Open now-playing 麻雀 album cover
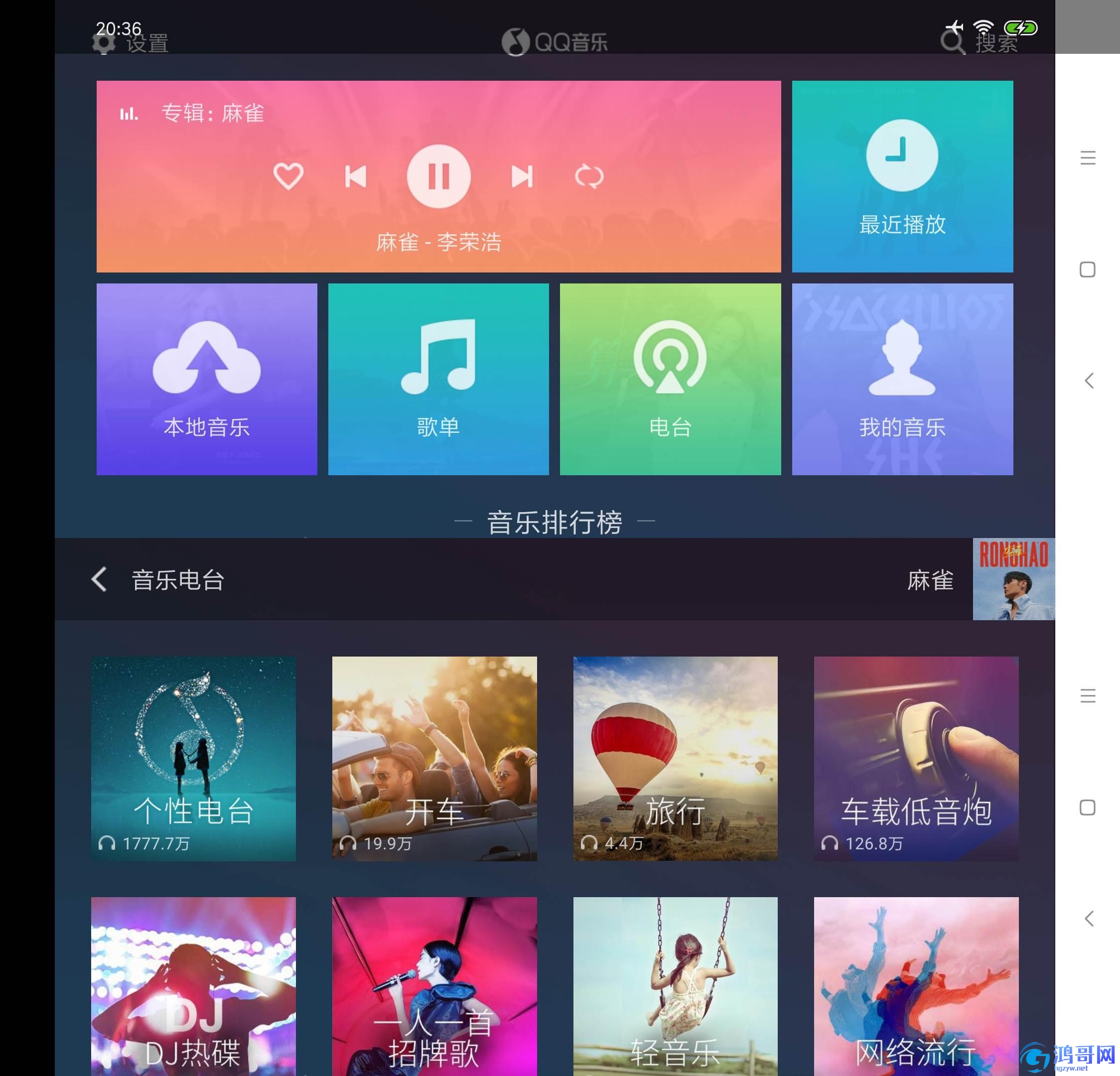The width and height of the screenshot is (1120, 1076). click(1013, 579)
